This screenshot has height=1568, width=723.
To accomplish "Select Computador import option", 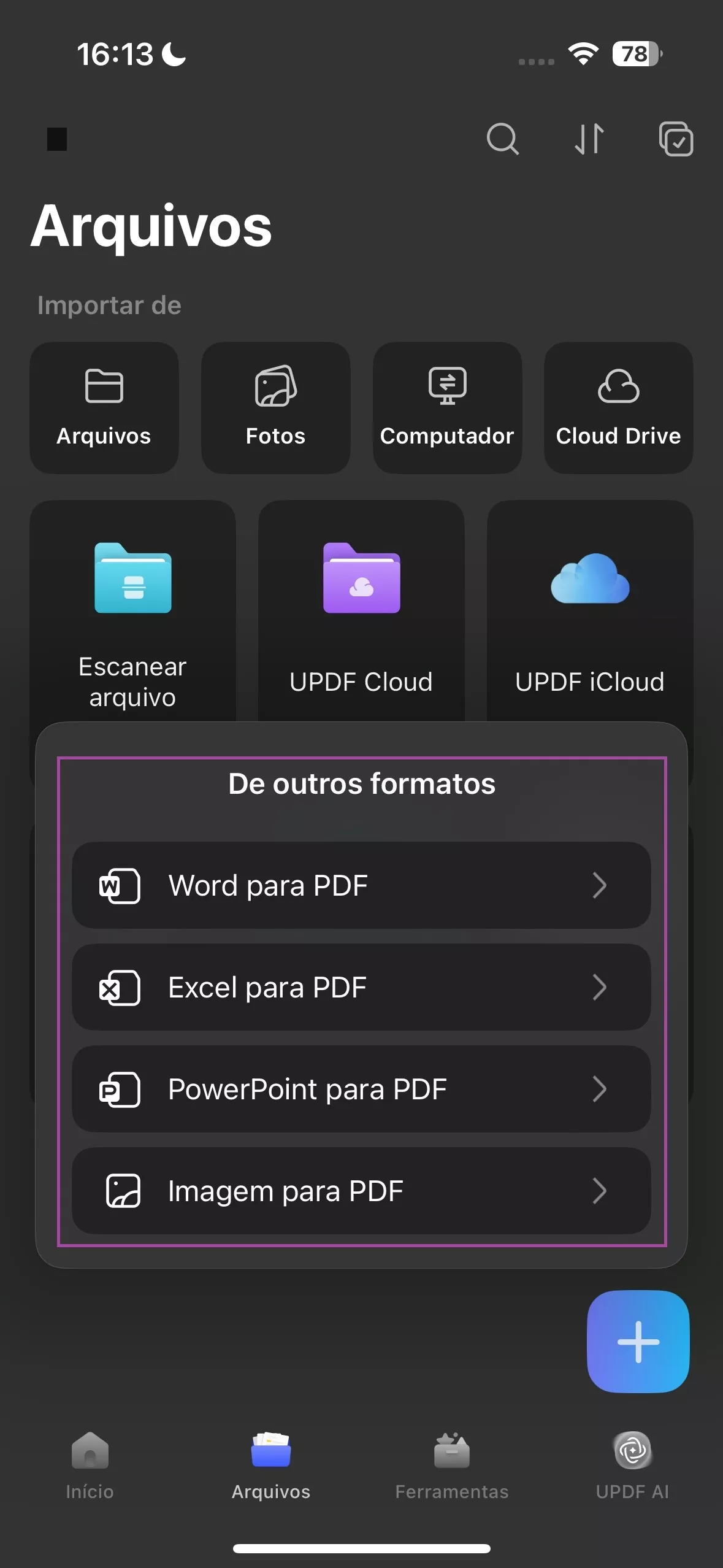I will pyautogui.click(x=447, y=407).
